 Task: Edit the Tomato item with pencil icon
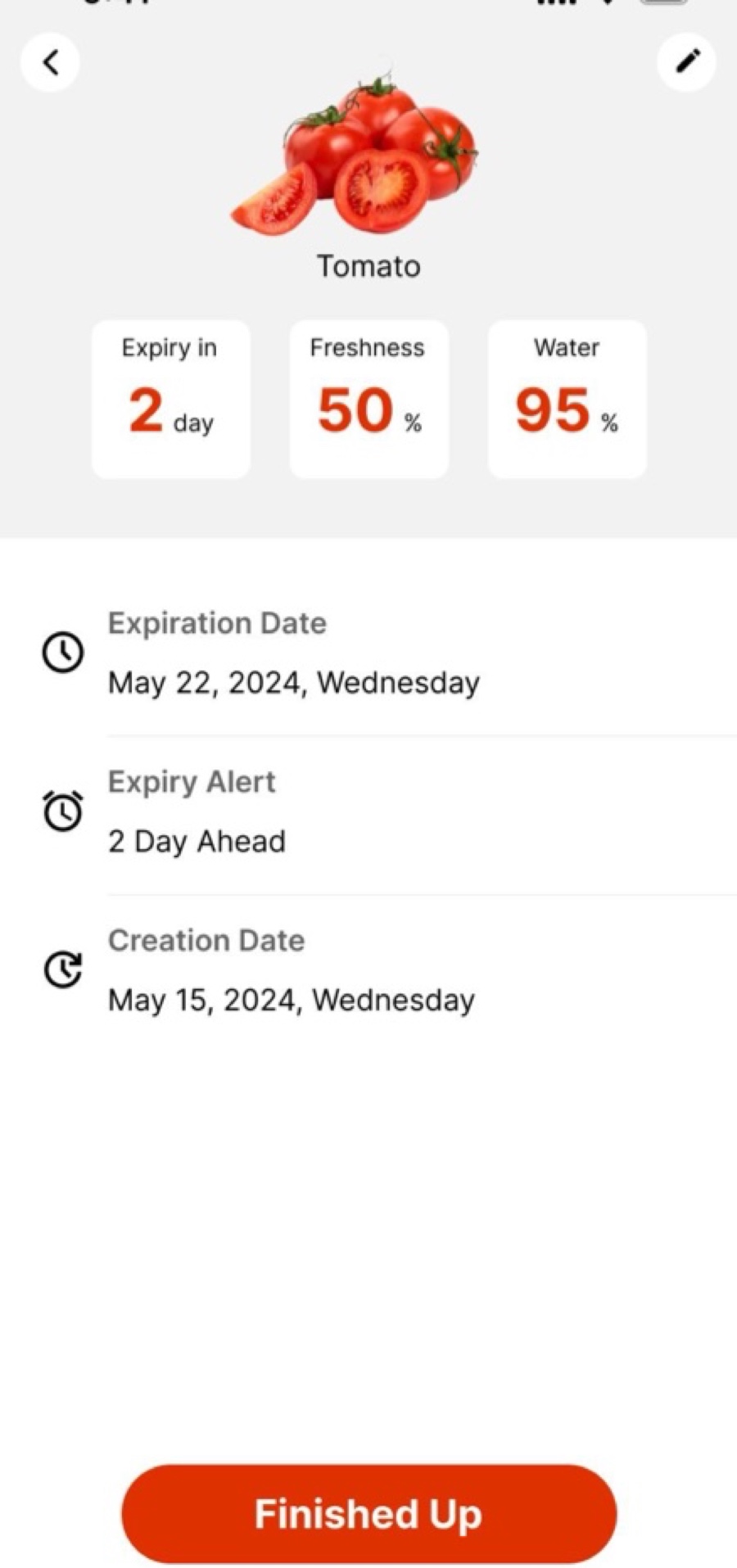[686, 61]
